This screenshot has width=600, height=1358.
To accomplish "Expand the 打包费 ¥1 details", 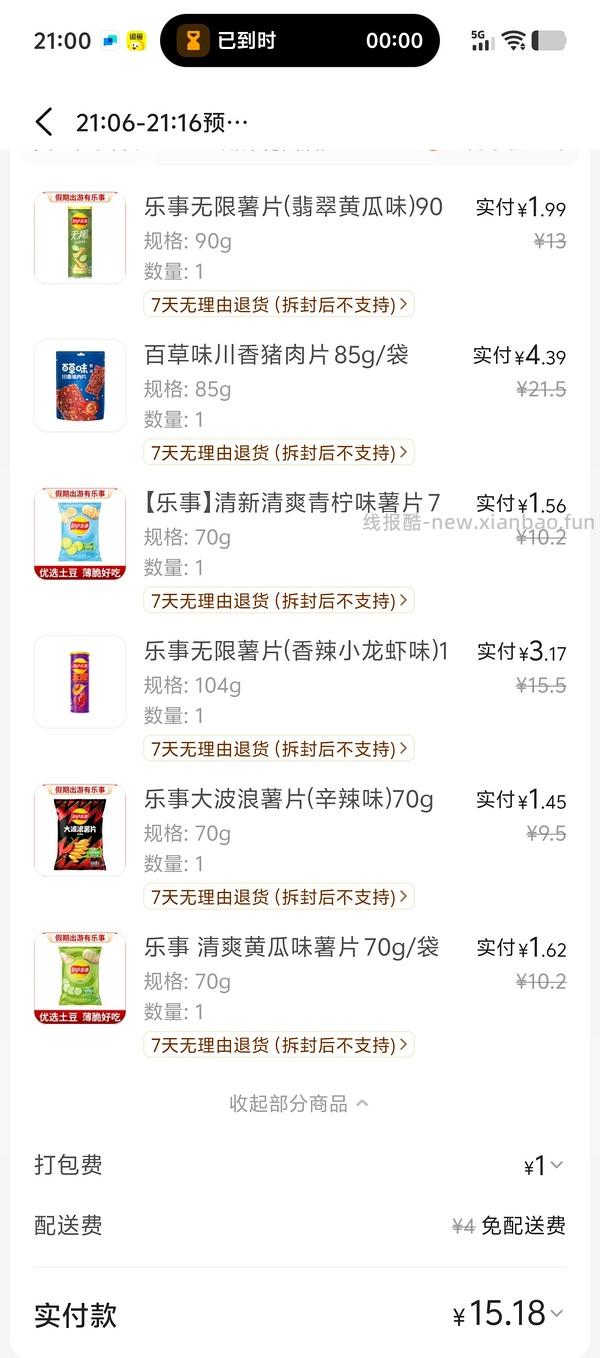I will pos(544,1165).
